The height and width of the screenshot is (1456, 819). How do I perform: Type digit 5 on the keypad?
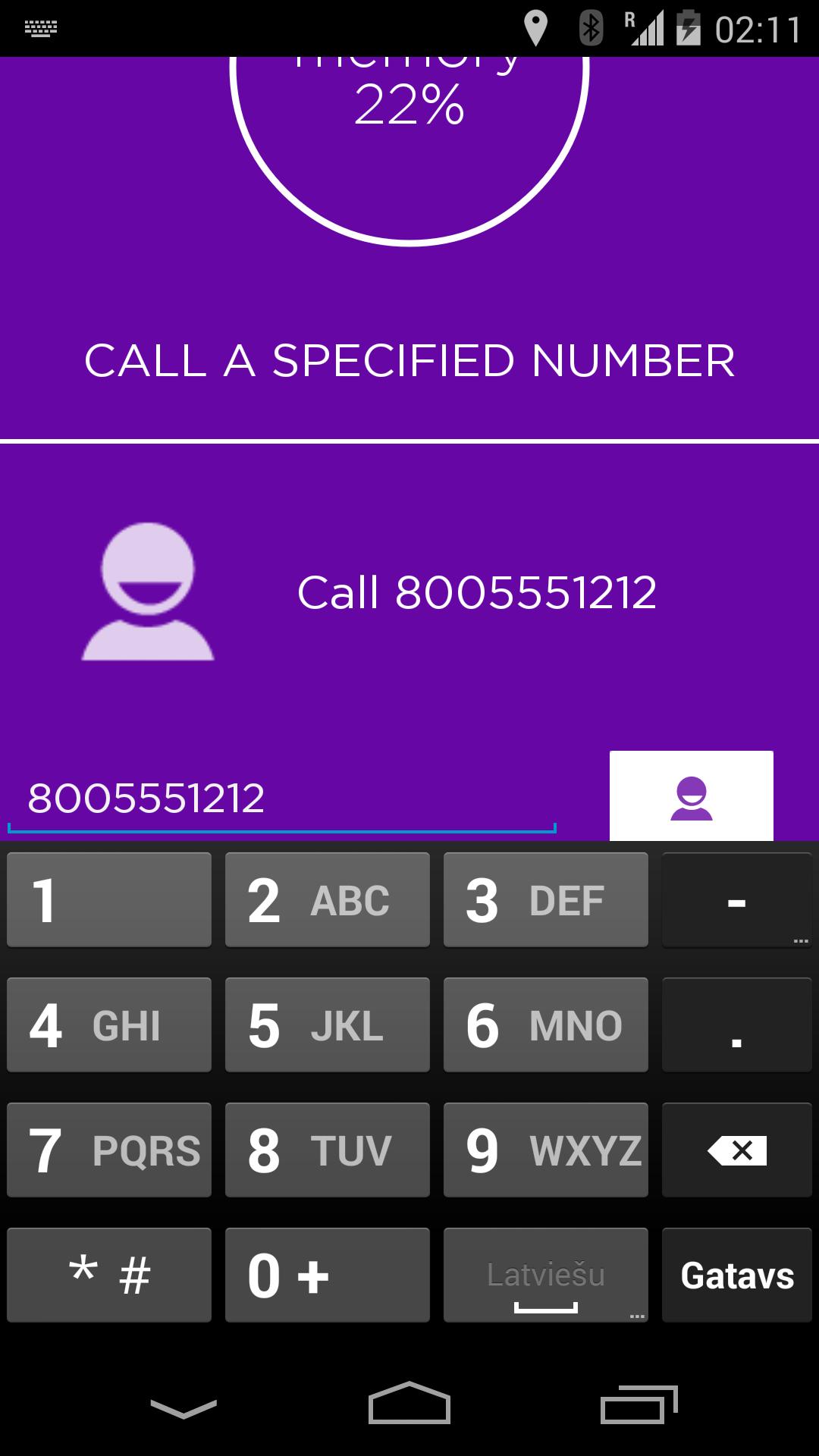327,1025
